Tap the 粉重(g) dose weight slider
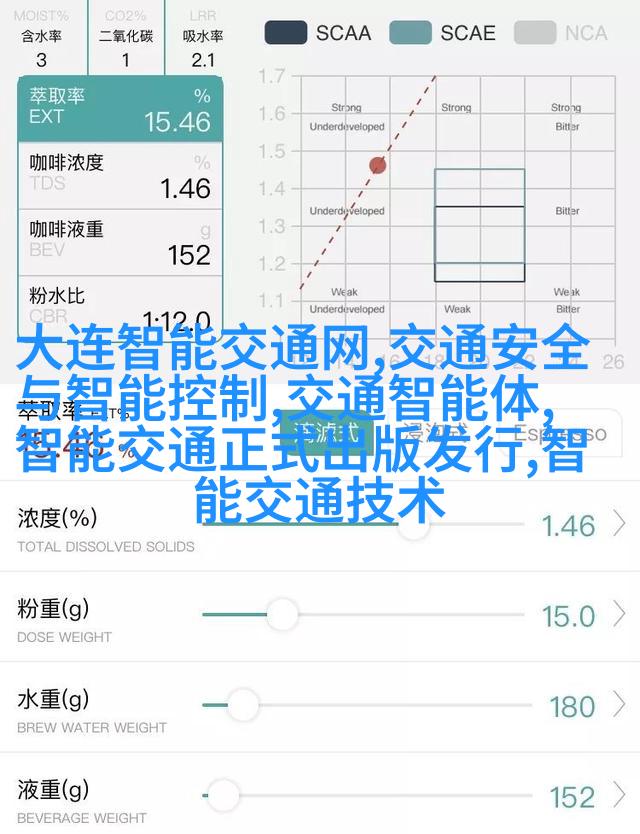 point(282,614)
